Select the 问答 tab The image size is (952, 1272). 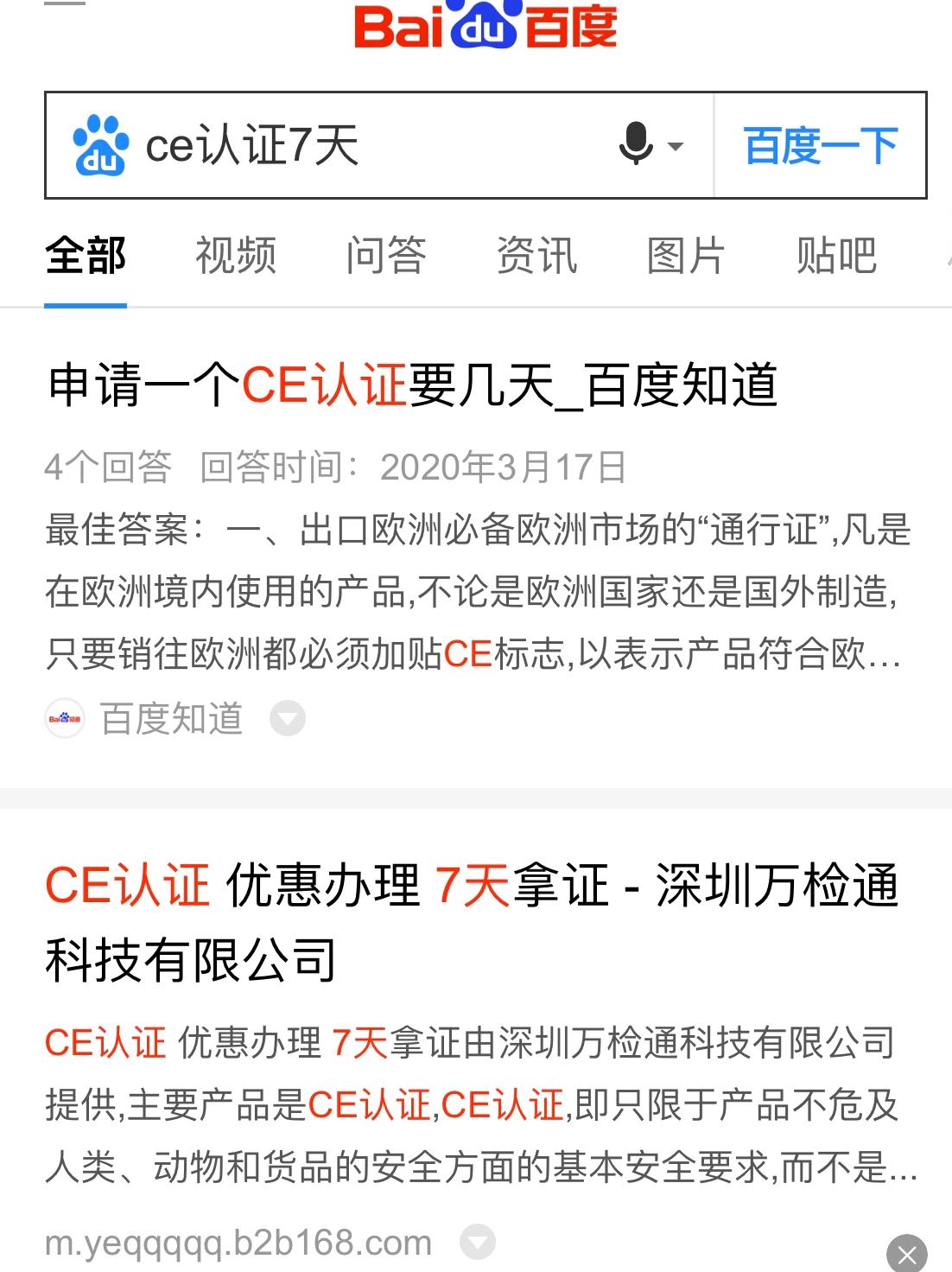[x=386, y=255]
